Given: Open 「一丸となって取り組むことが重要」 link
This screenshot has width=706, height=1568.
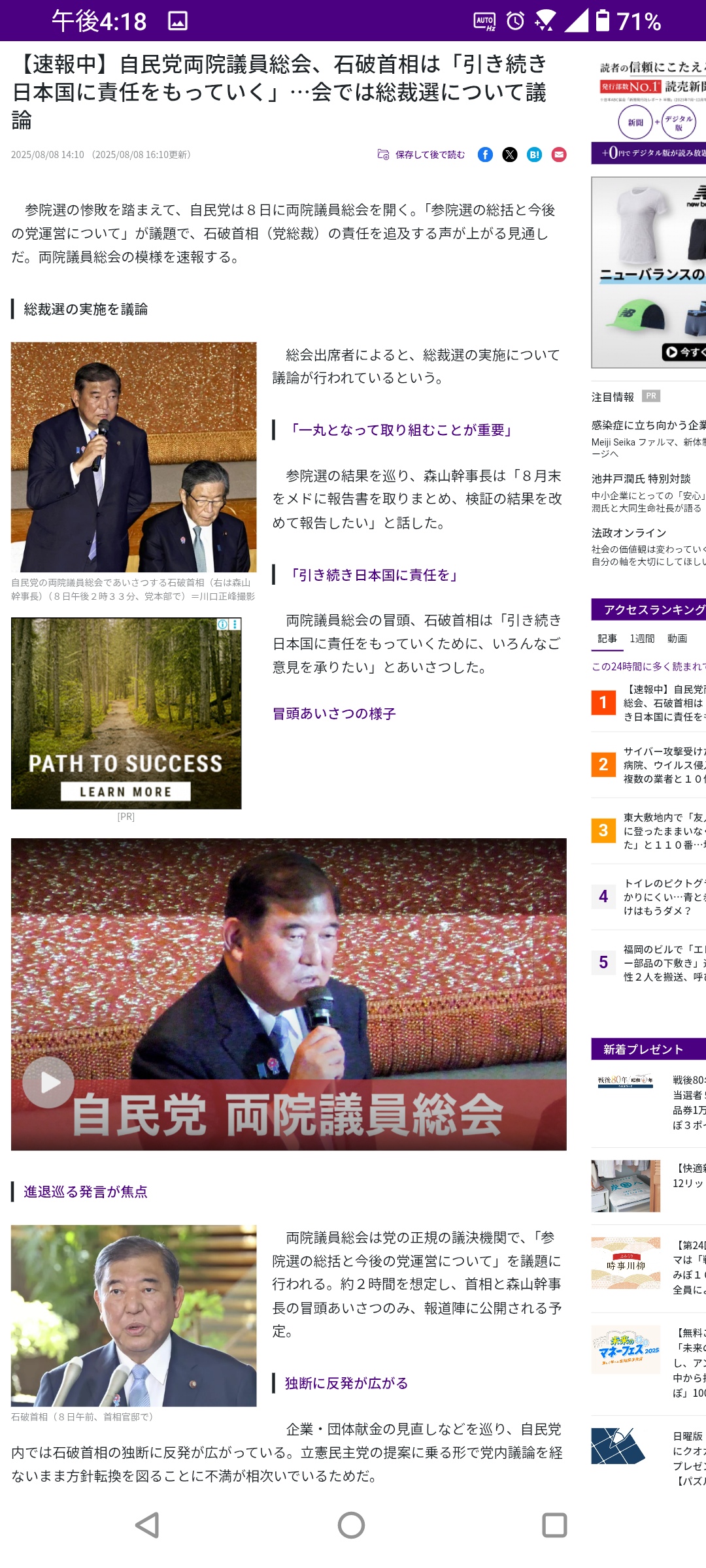Looking at the screenshot, I should pyautogui.click(x=400, y=430).
